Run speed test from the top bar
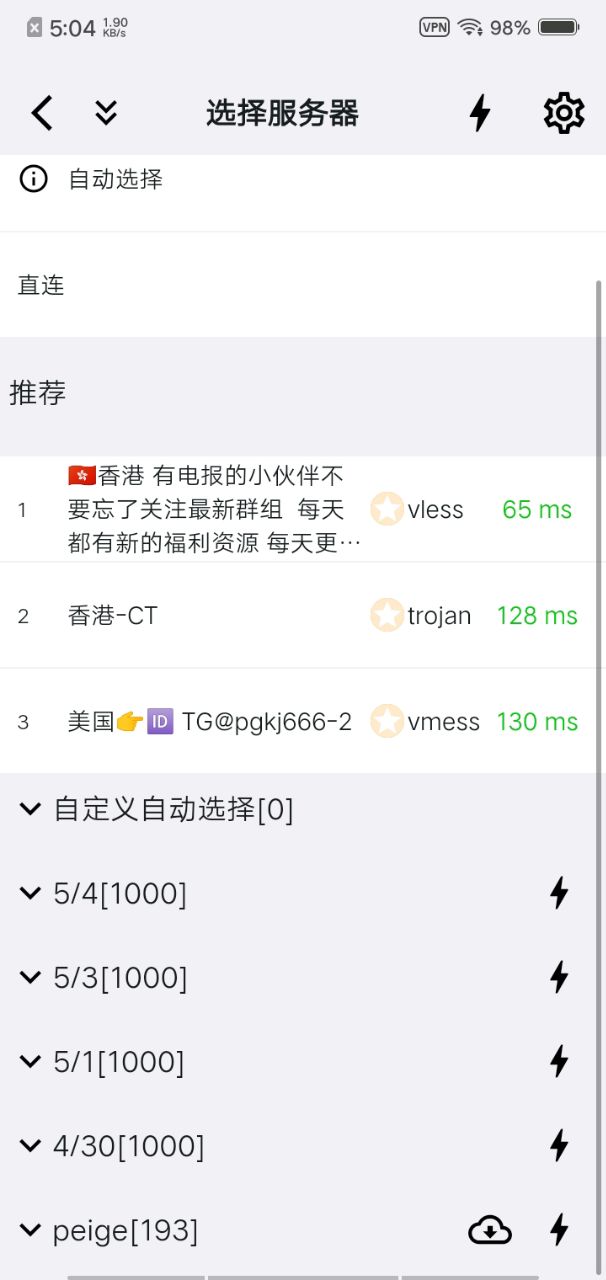 point(480,113)
